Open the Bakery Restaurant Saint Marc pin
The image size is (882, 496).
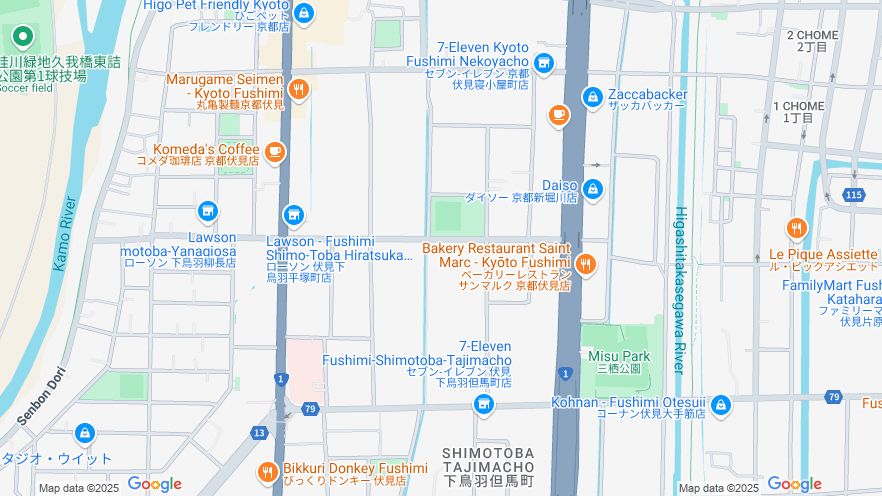point(585,264)
